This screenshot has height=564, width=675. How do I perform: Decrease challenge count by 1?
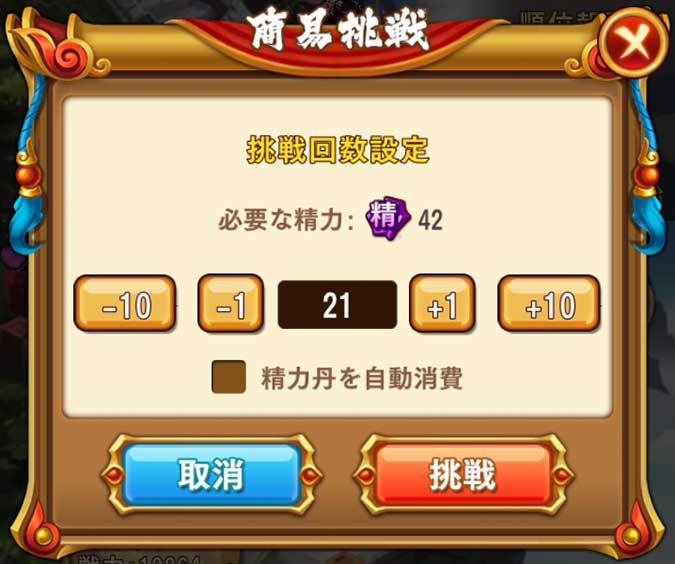click(x=230, y=304)
